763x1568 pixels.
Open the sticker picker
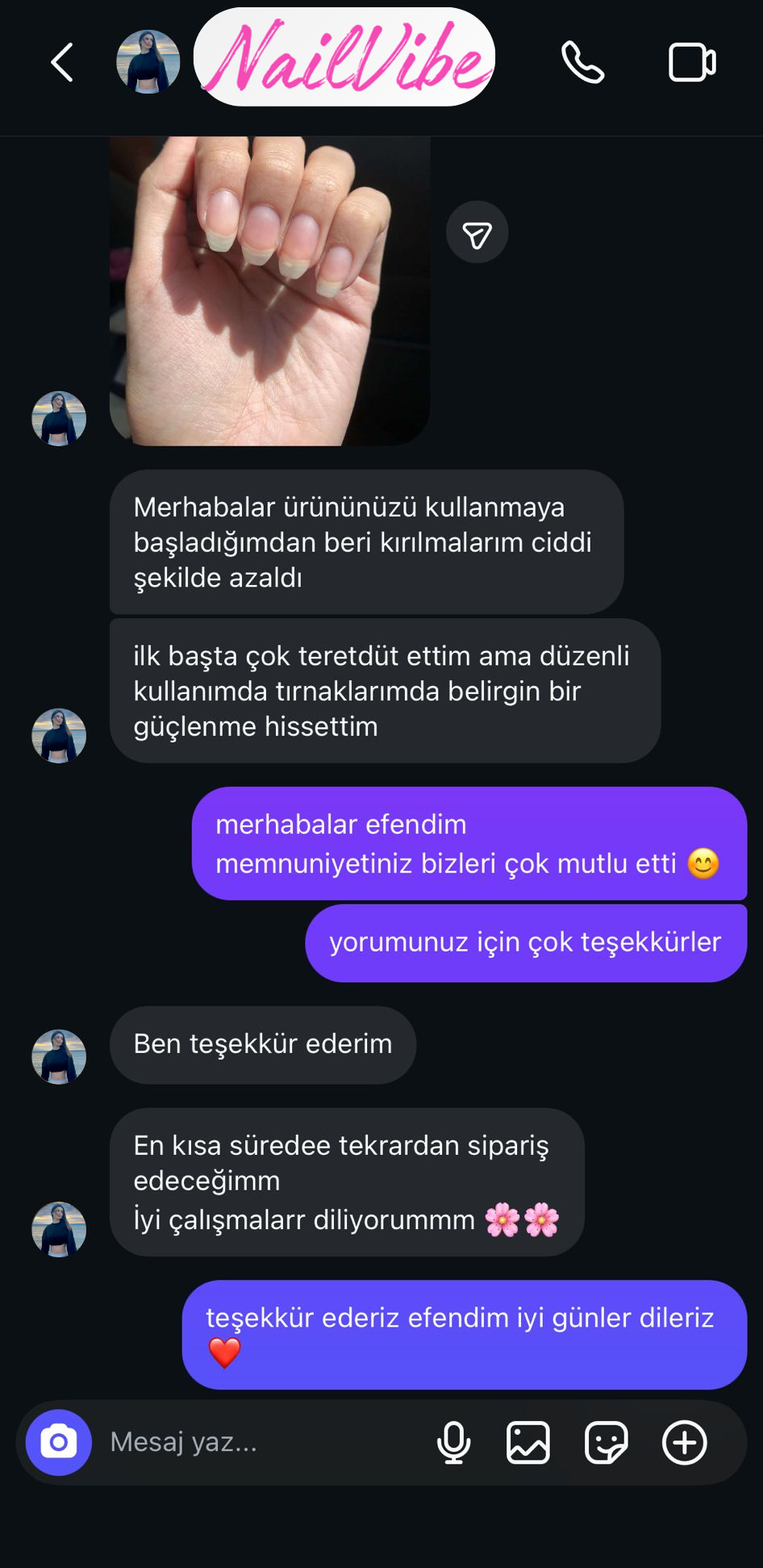[x=606, y=1442]
